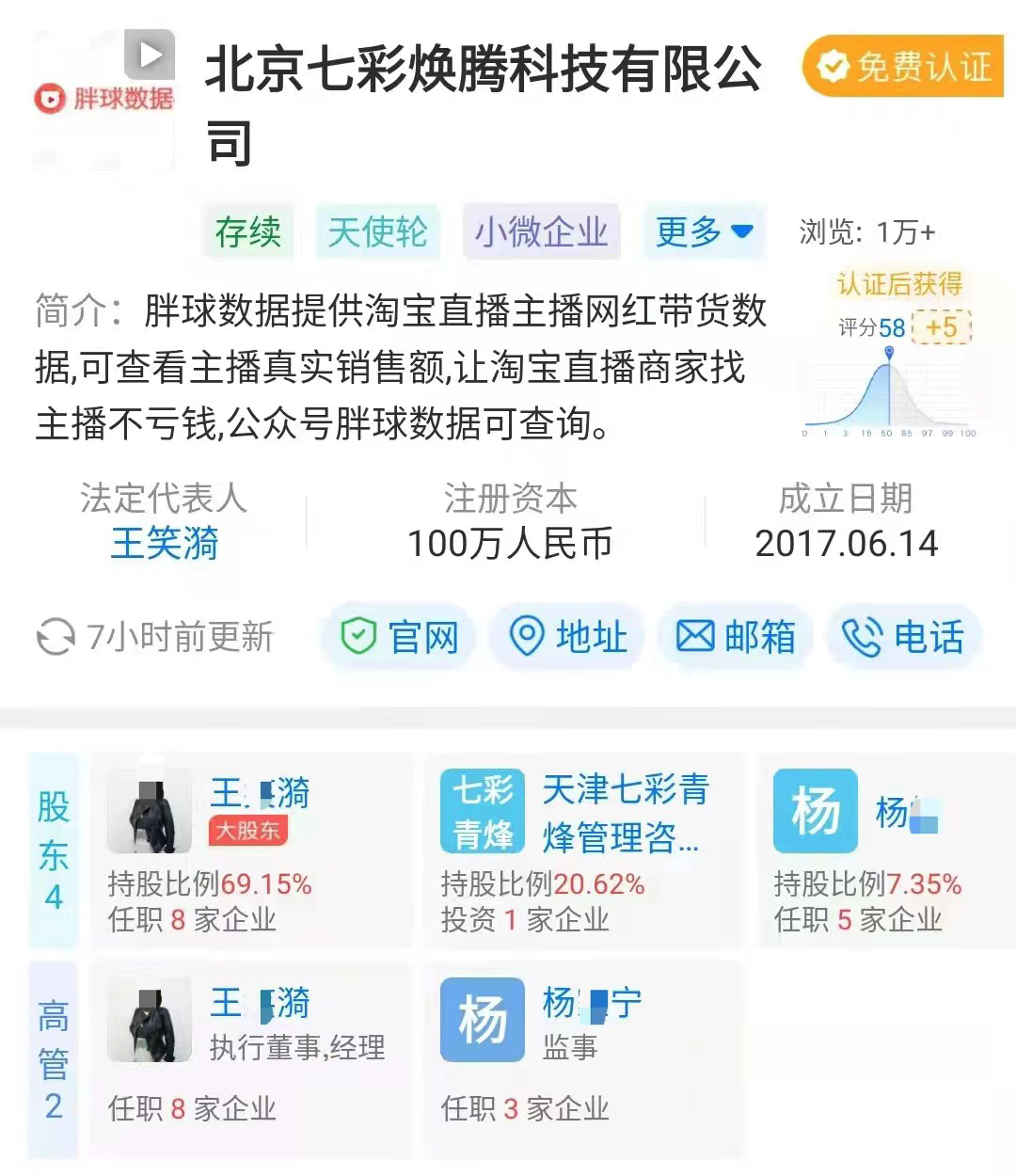The width and height of the screenshot is (1016, 1176).
Task: Tap the 天使轮 funding tag
Action: point(377,231)
